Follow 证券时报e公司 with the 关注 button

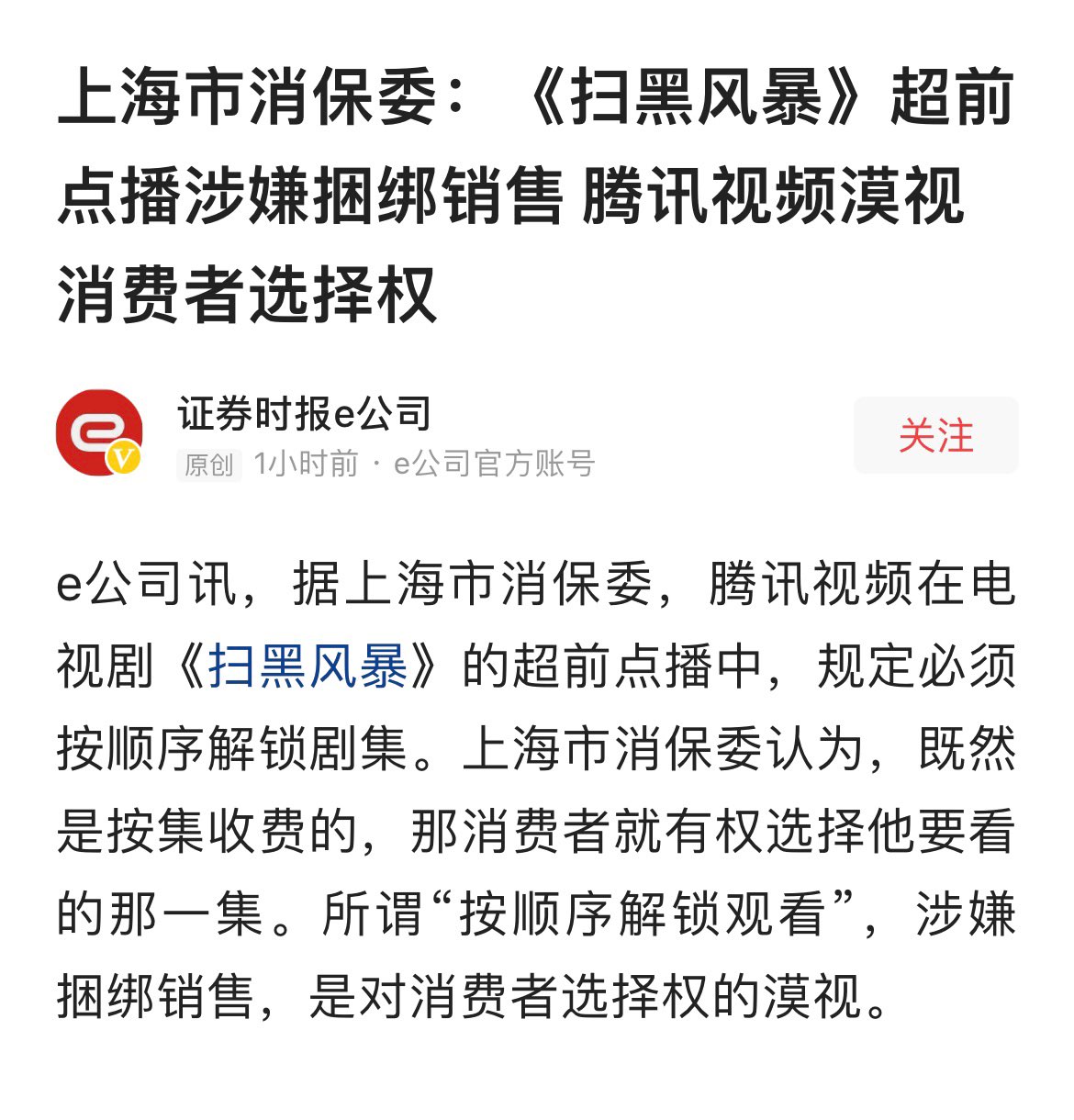pyautogui.click(x=935, y=435)
